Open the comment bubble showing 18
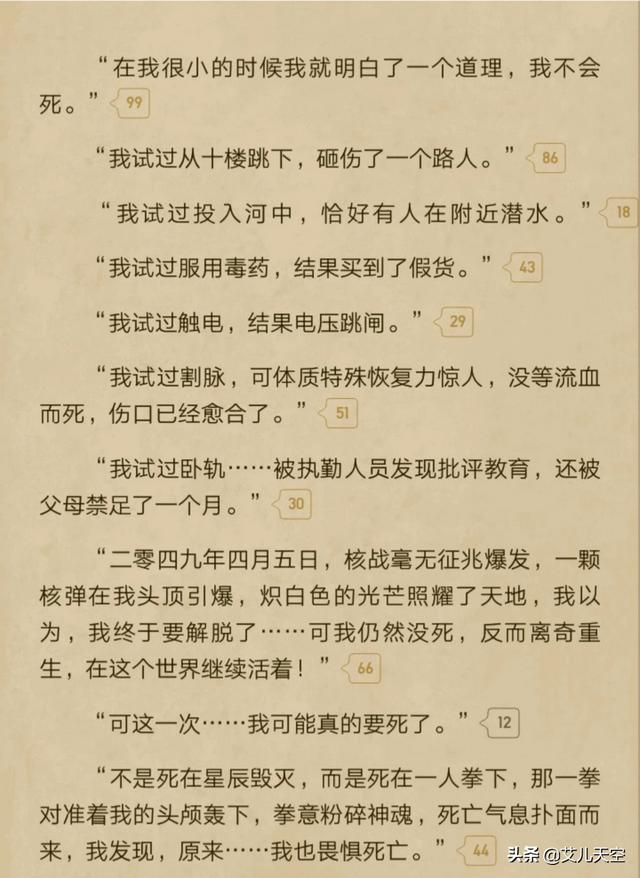Viewport: 640px width, 878px height. tap(620, 212)
